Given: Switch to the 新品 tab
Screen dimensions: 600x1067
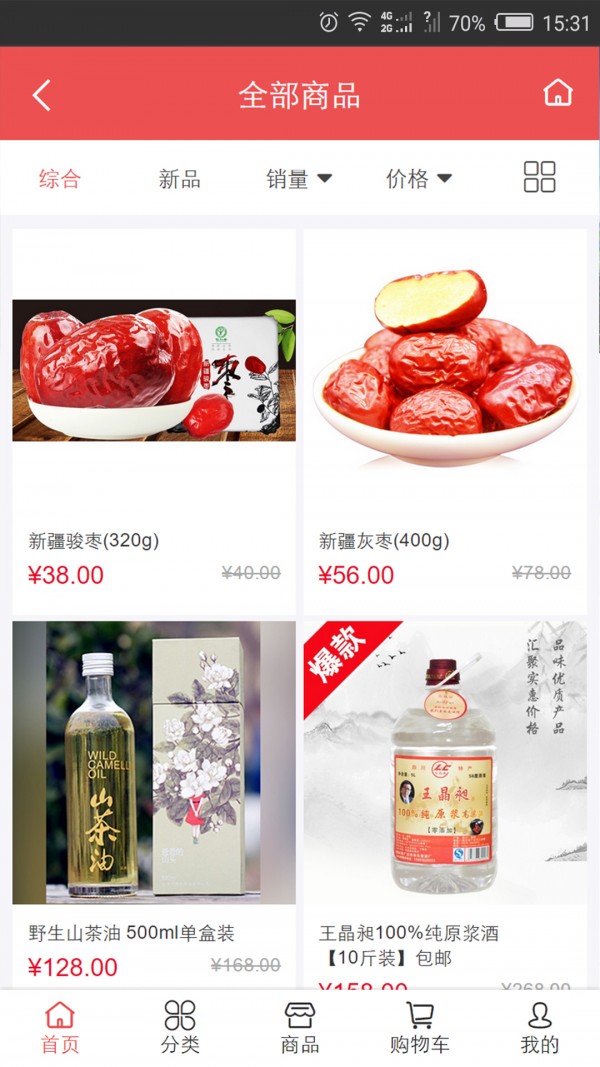Looking at the screenshot, I should pyautogui.click(x=180, y=179).
